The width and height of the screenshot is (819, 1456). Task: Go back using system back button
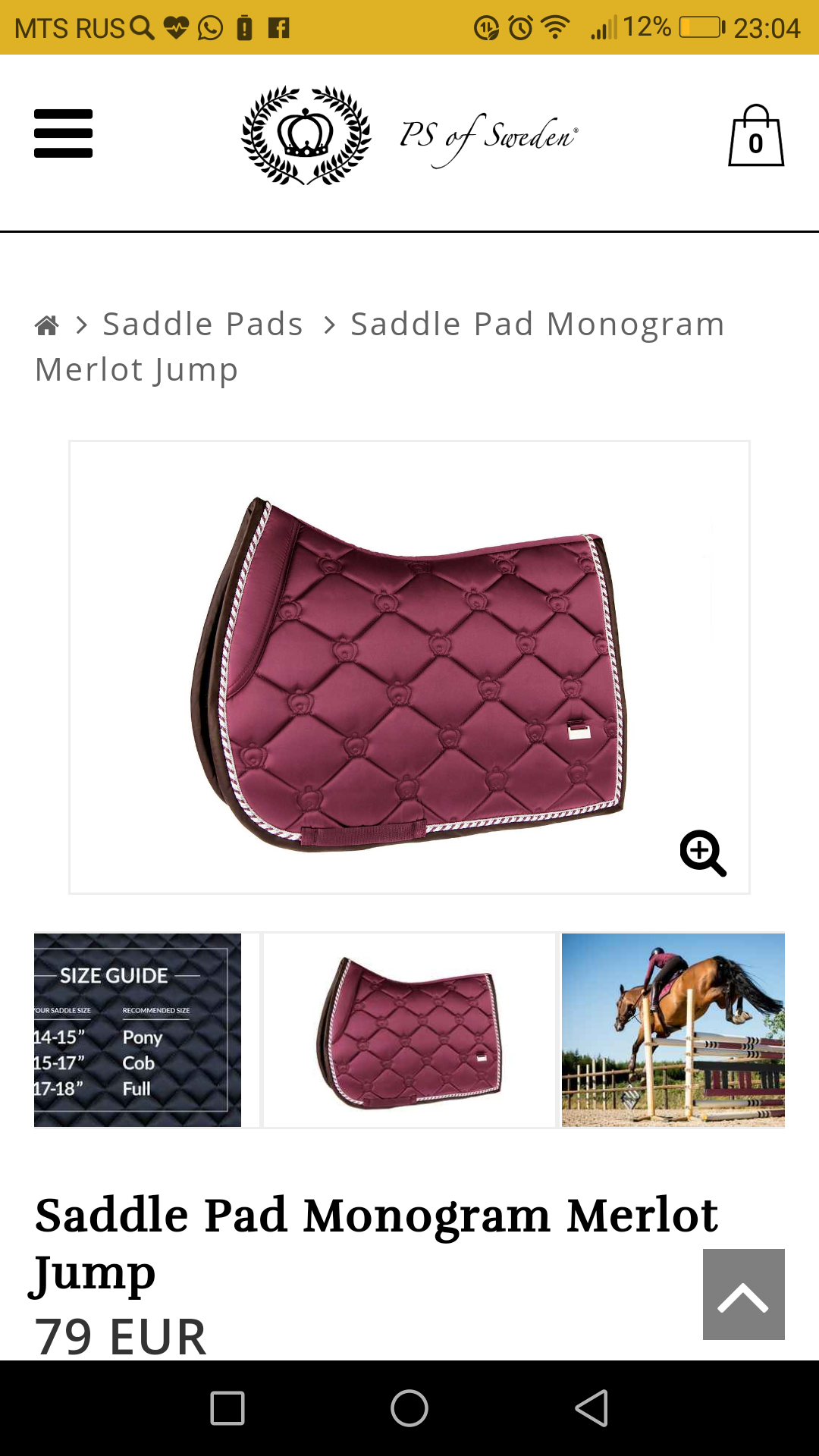[x=591, y=1408]
